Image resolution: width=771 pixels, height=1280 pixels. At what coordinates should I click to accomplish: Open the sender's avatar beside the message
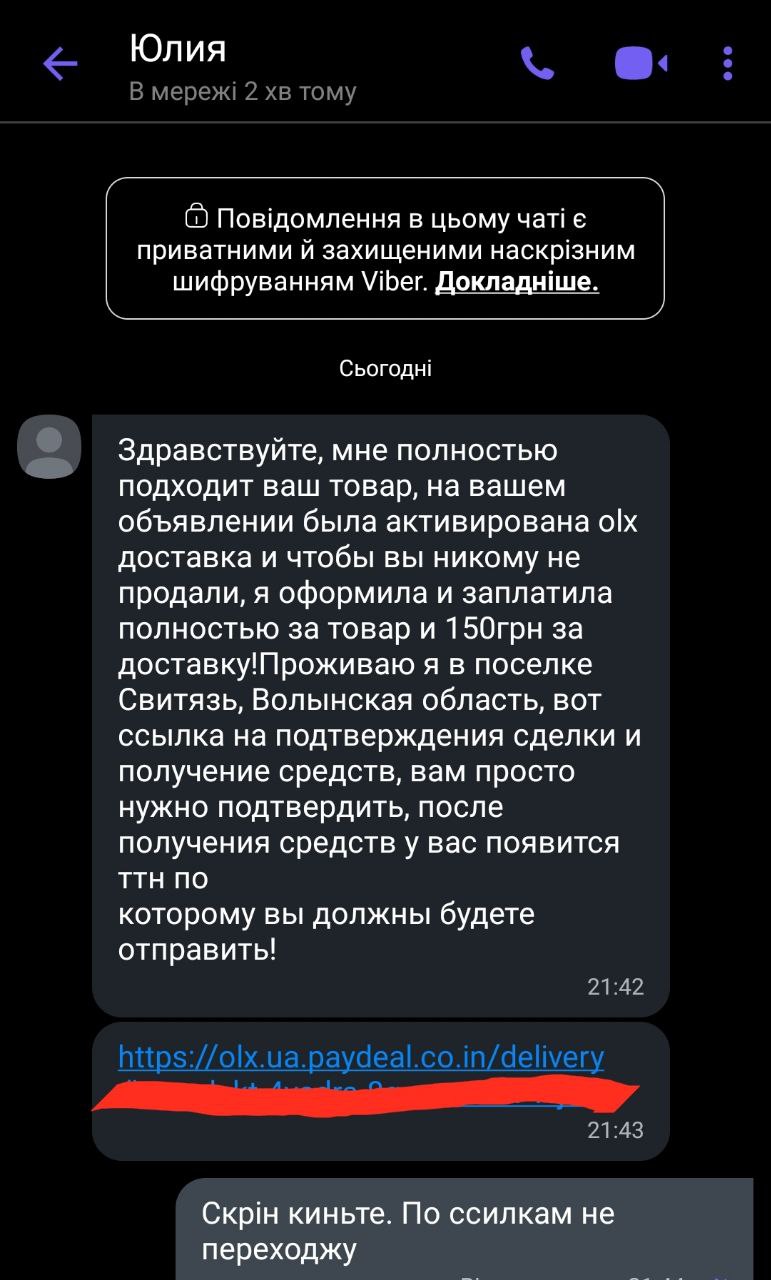[x=49, y=446]
